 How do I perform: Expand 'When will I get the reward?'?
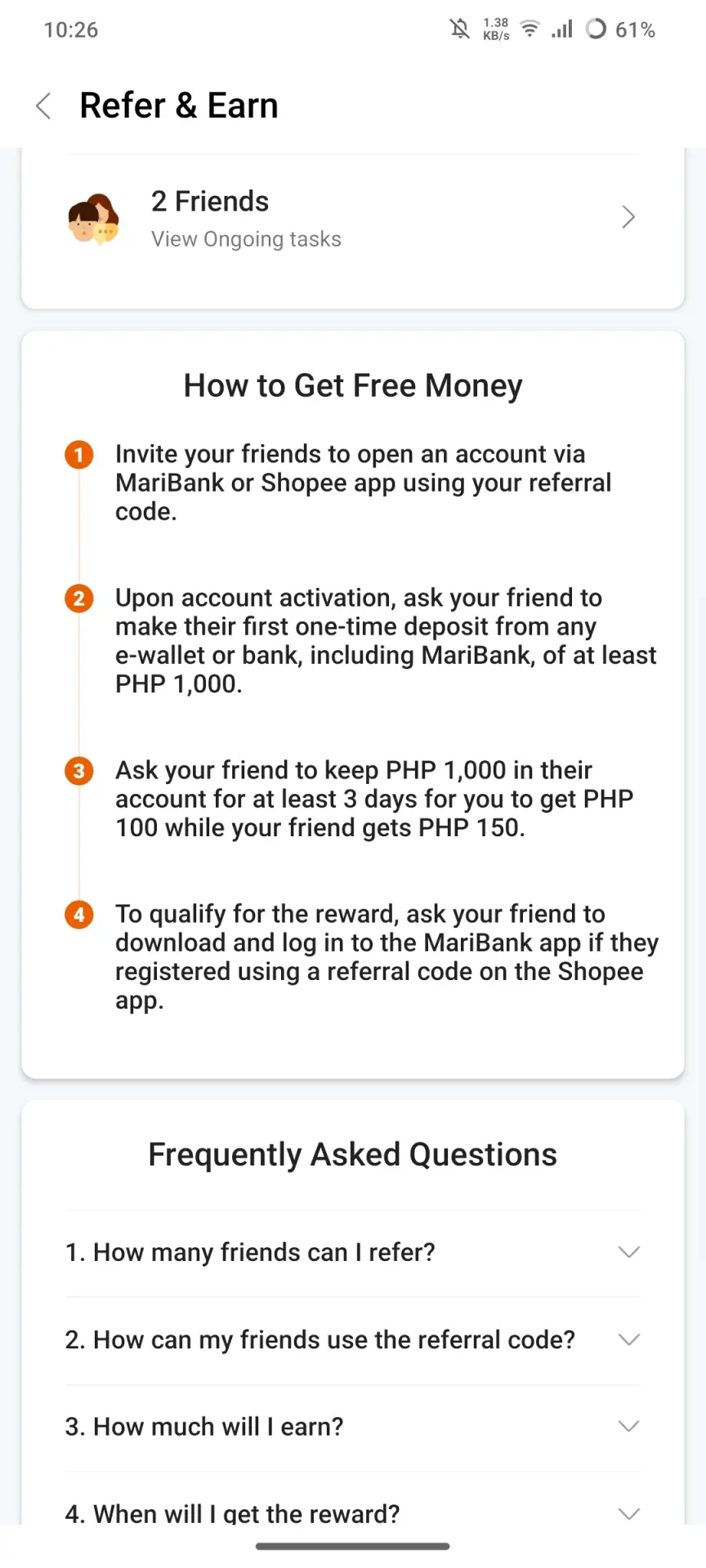(352, 1512)
